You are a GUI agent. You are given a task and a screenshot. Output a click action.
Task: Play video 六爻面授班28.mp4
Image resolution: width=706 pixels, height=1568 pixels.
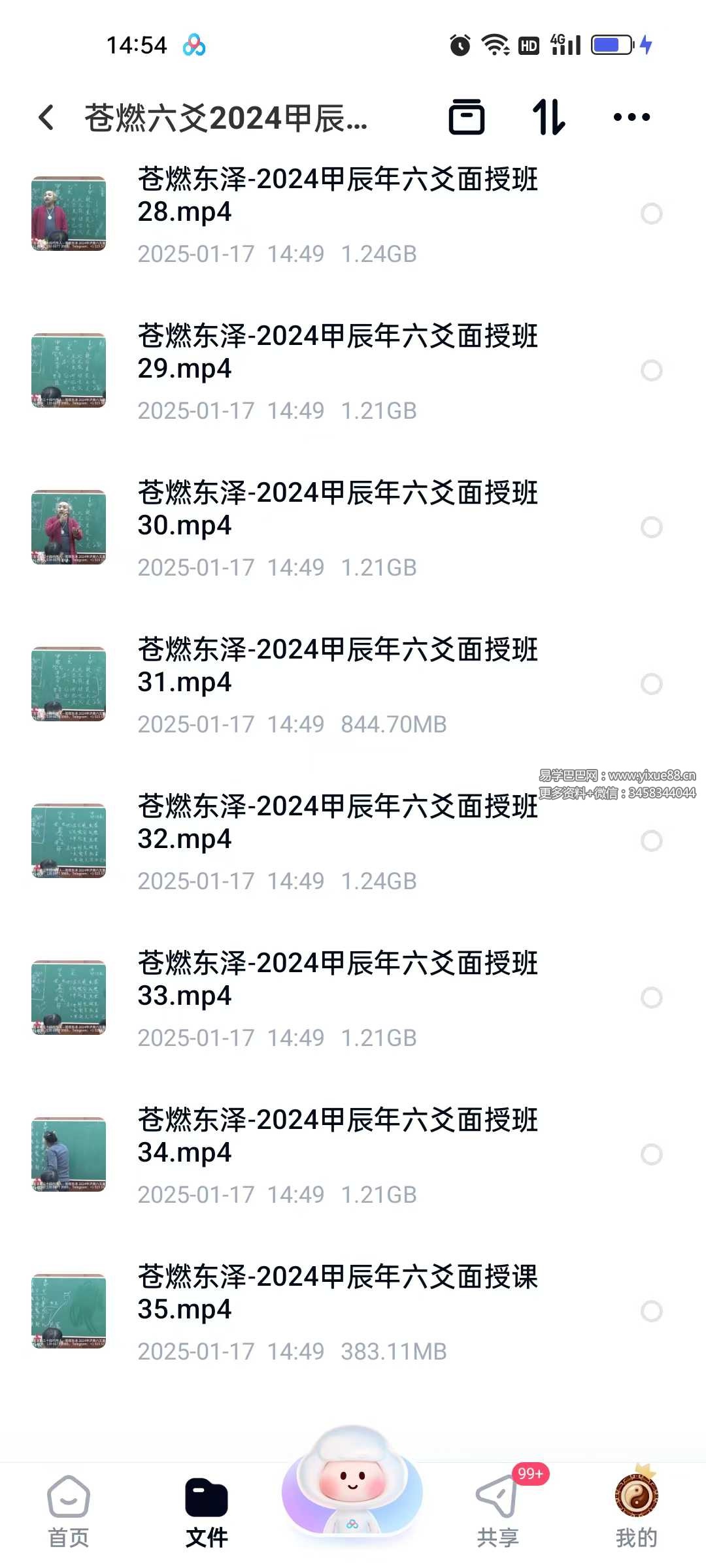(x=337, y=195)
